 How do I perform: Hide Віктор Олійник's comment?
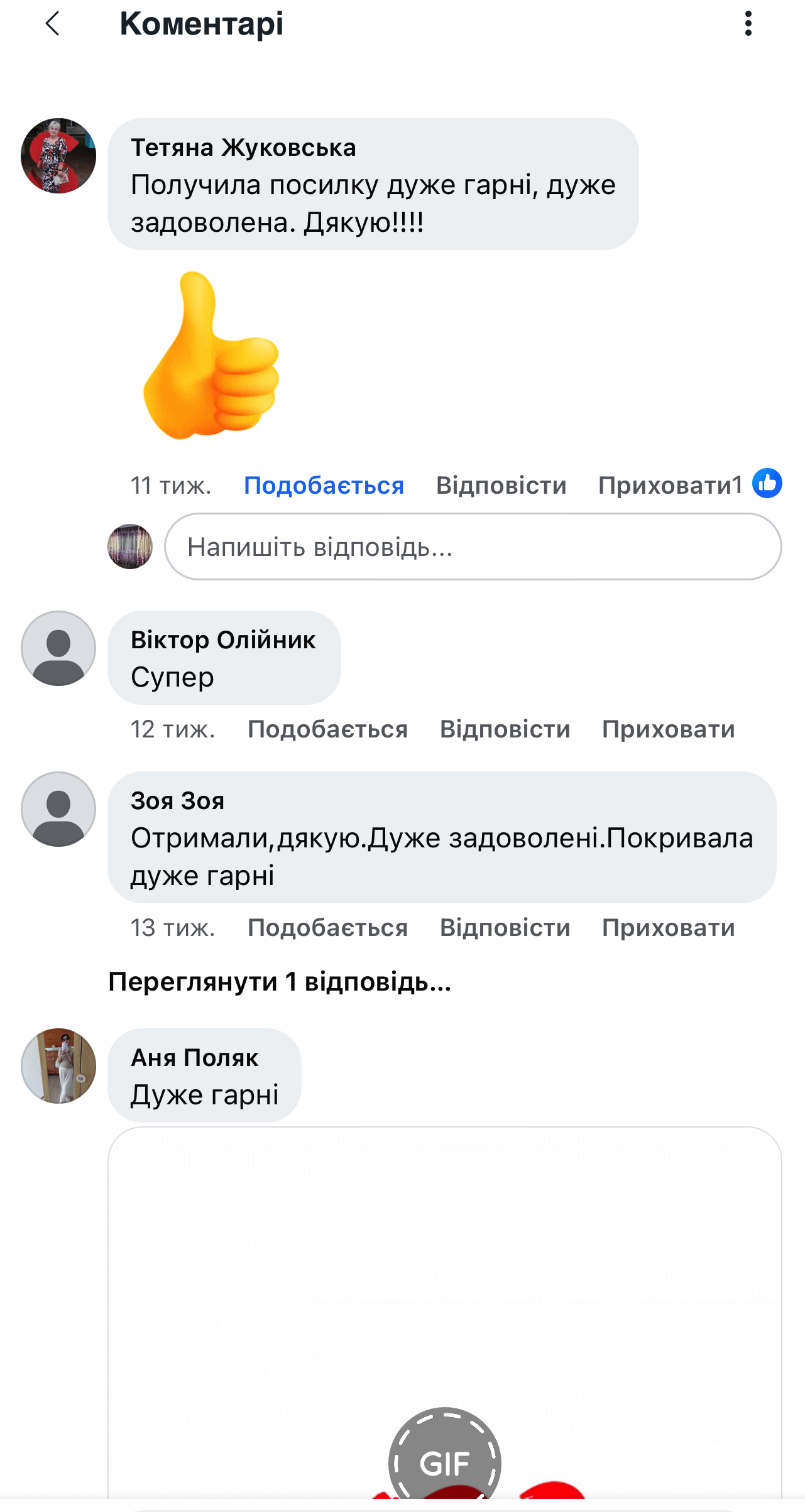pos(668,729)
